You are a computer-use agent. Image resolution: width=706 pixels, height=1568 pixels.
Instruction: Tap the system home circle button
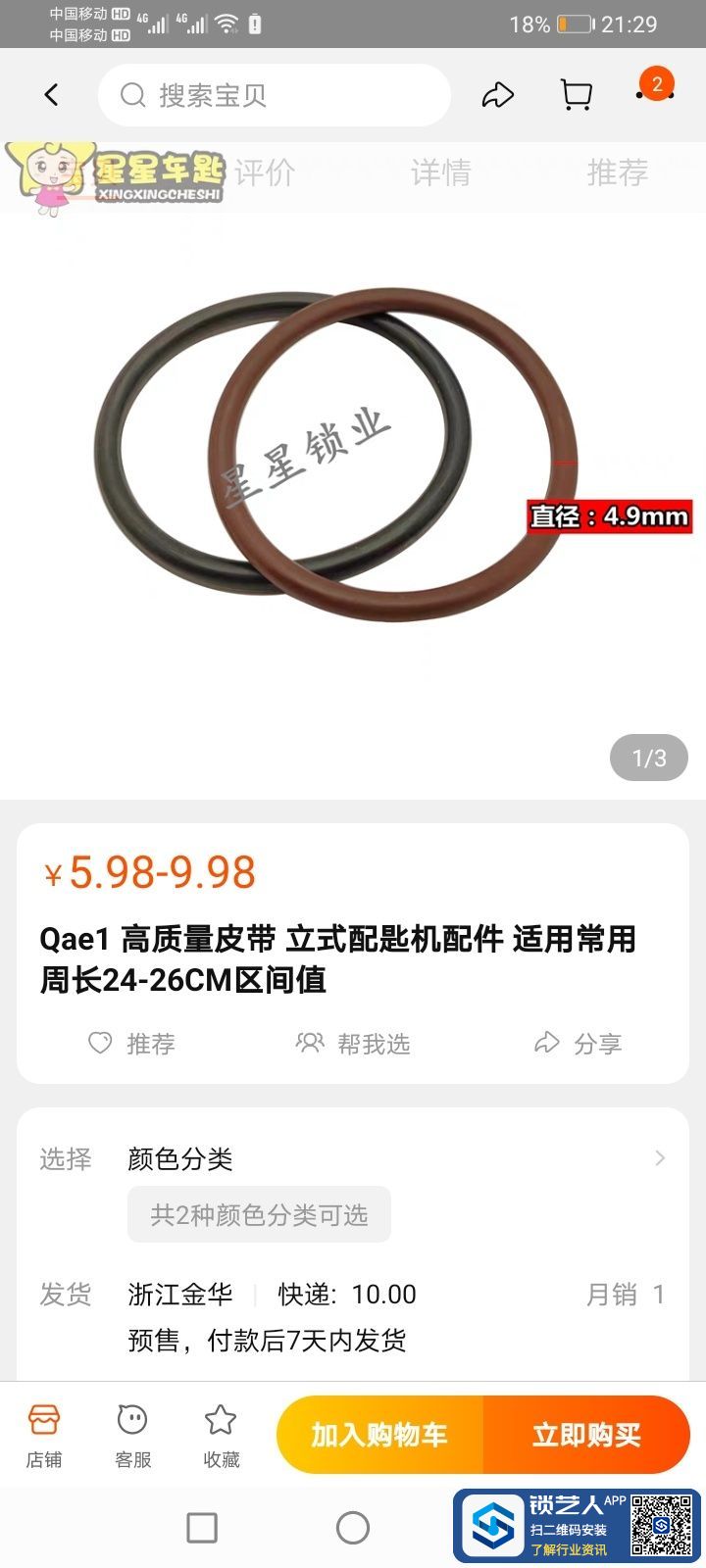point(353,1527)
